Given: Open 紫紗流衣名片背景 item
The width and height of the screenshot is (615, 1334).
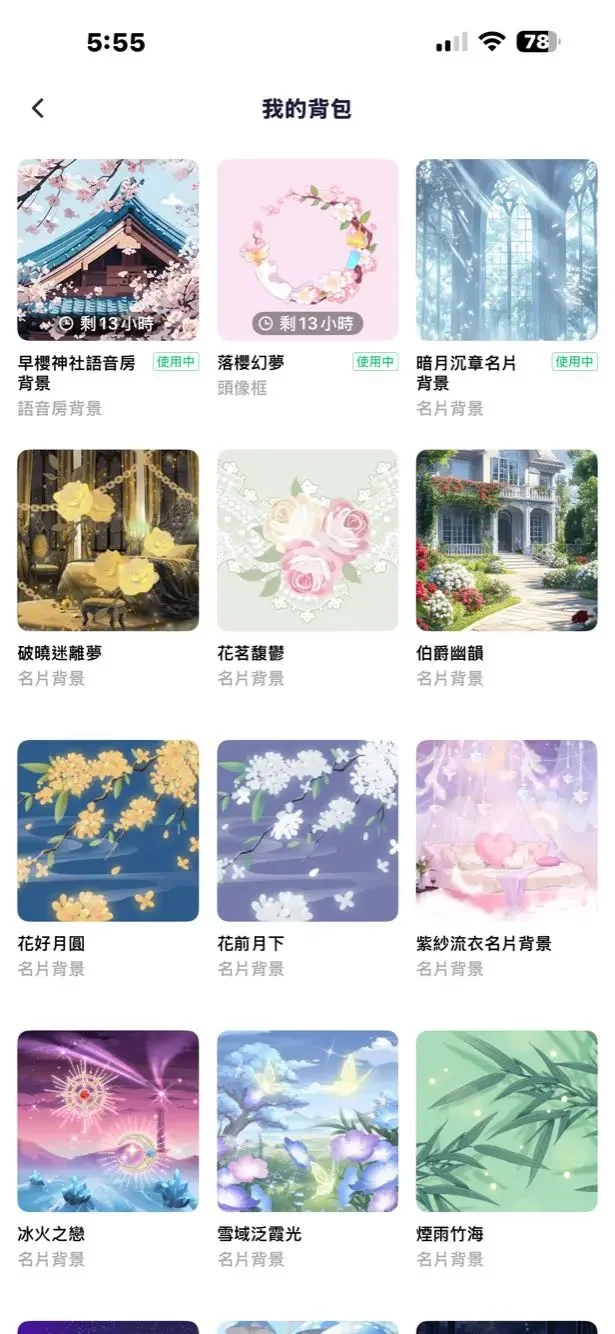Looking at the screenshot, I should click(x=506, y=830).
